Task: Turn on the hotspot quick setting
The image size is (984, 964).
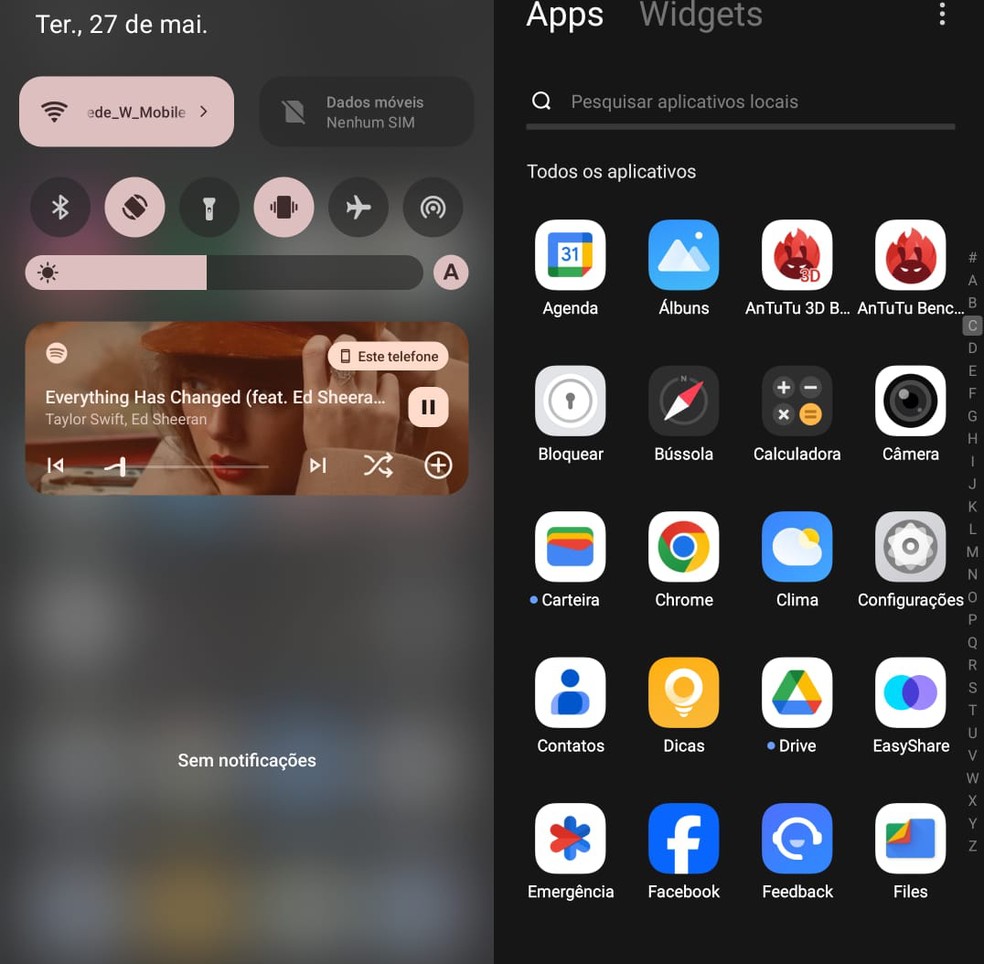Action: (x=433, y=207)
